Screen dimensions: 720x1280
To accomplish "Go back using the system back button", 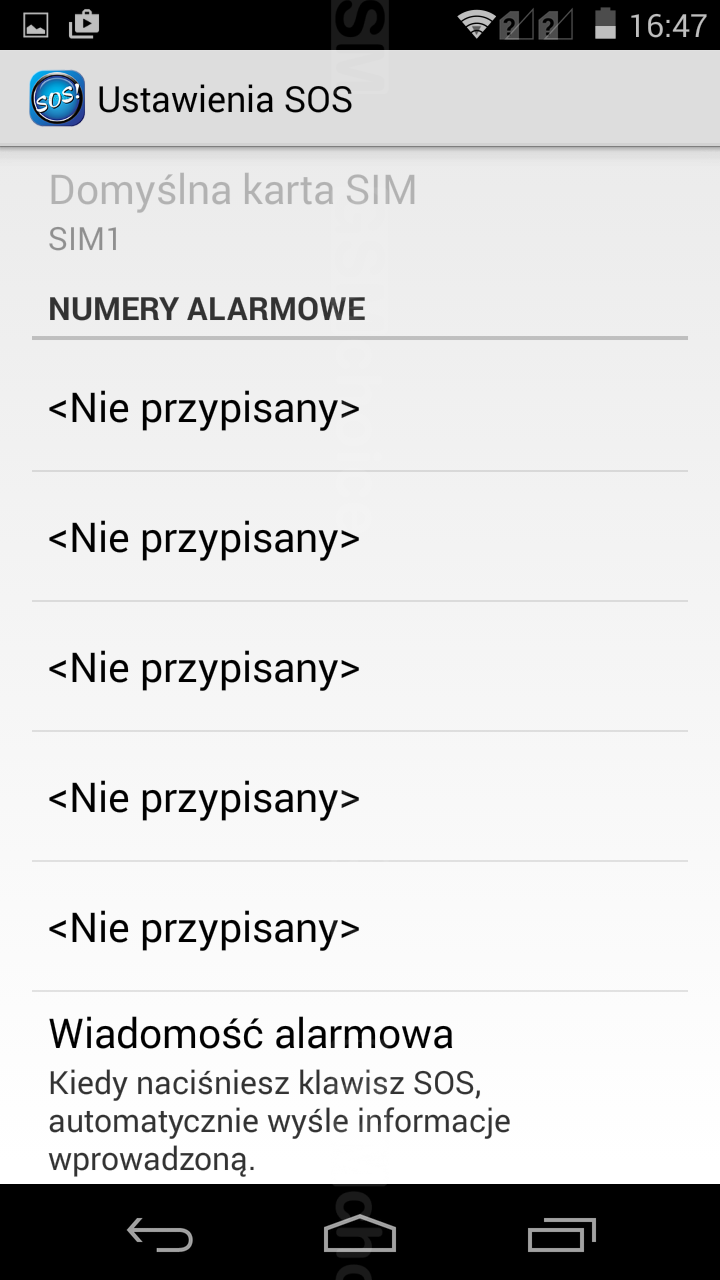I will click(160, 1236).
